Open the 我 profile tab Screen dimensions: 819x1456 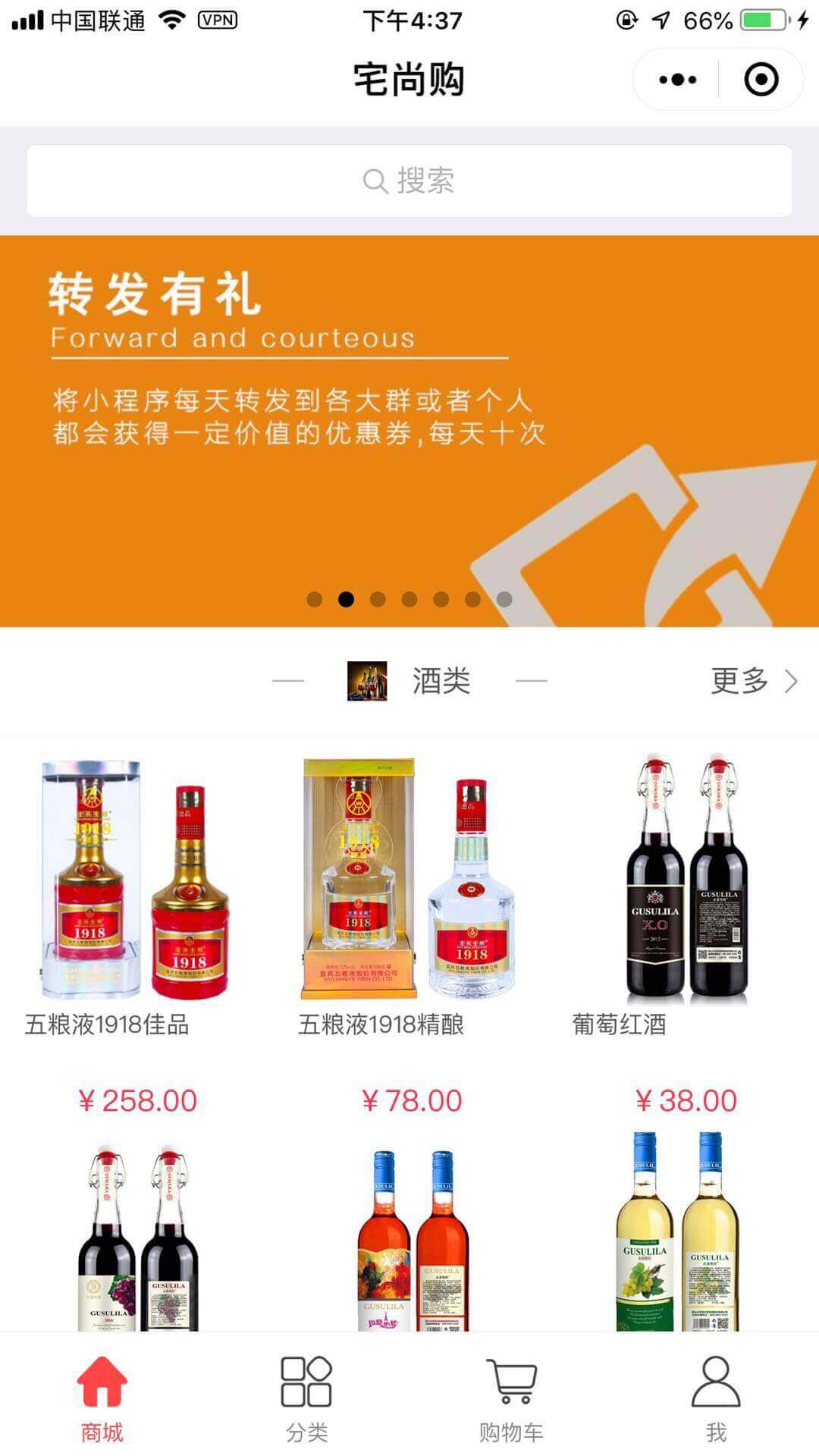pos(716,1400)
